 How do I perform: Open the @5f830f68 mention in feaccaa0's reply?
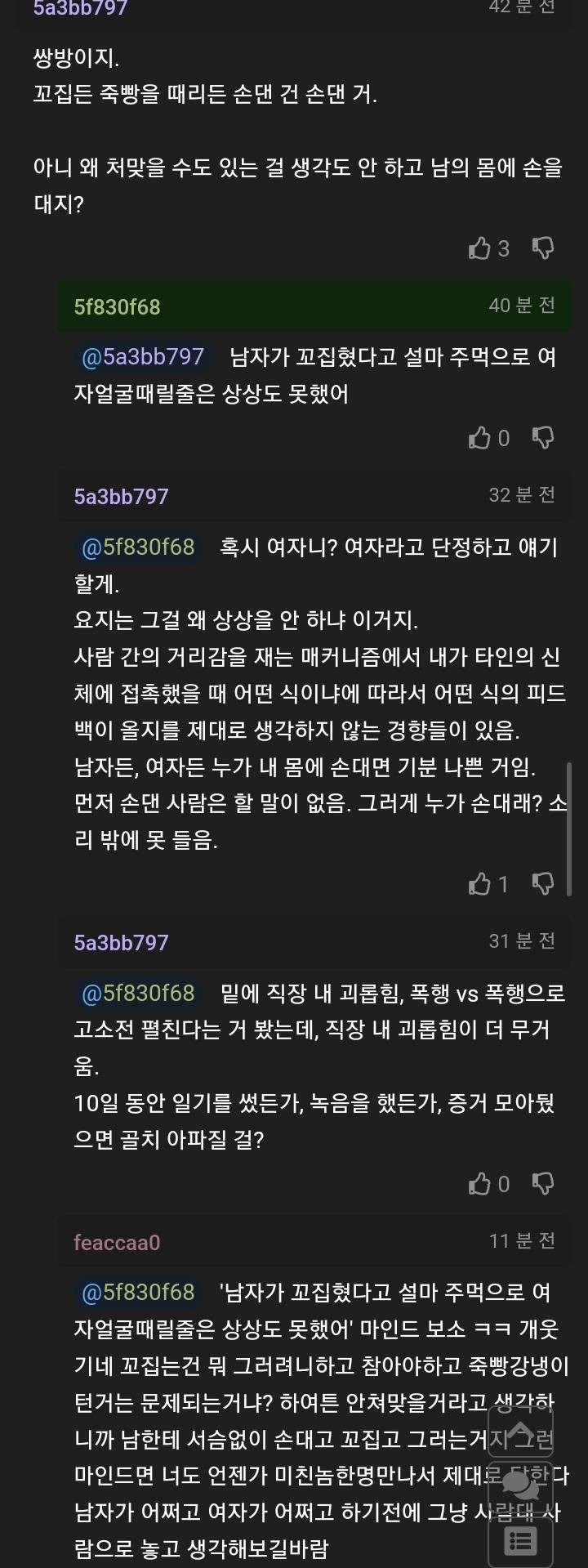pos(138,1292)
